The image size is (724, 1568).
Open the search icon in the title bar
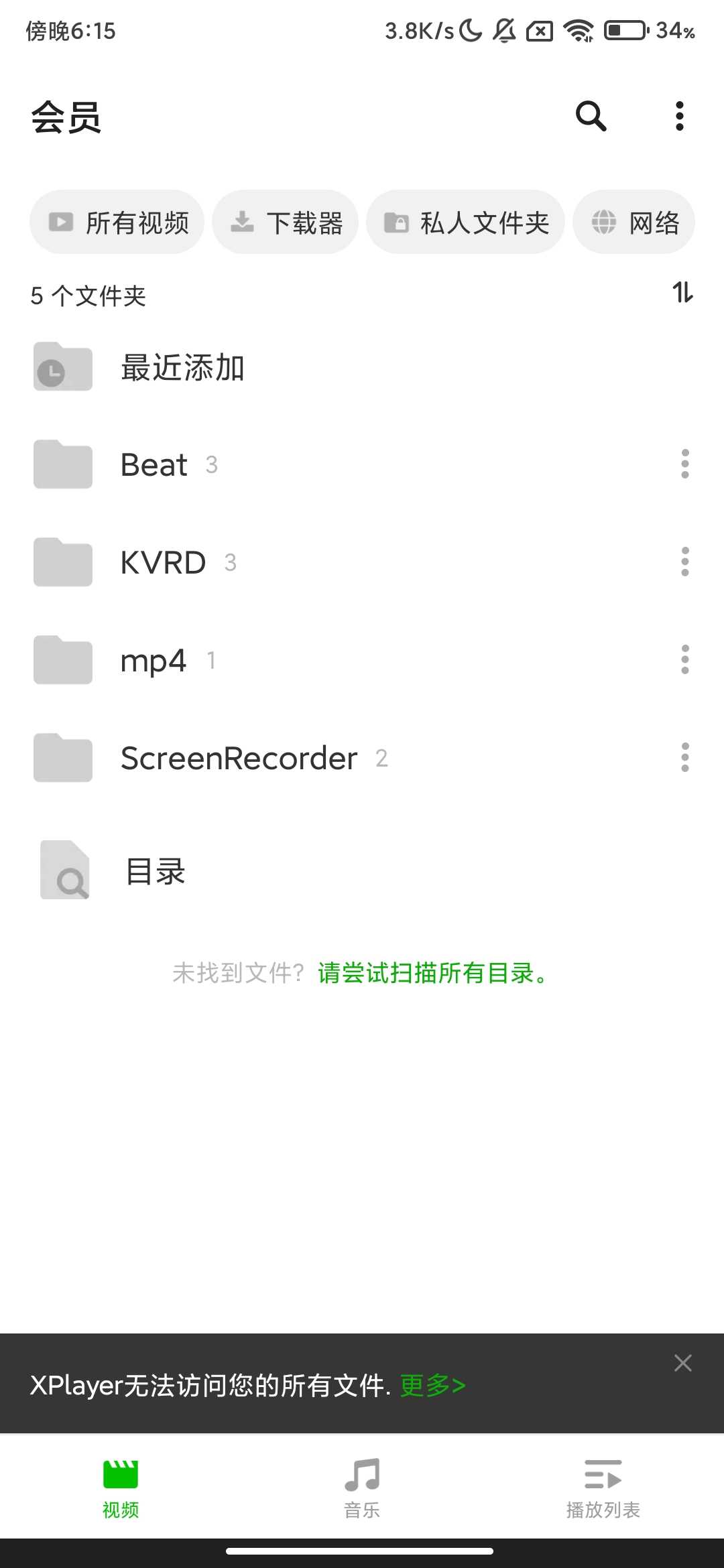point(590,115)
